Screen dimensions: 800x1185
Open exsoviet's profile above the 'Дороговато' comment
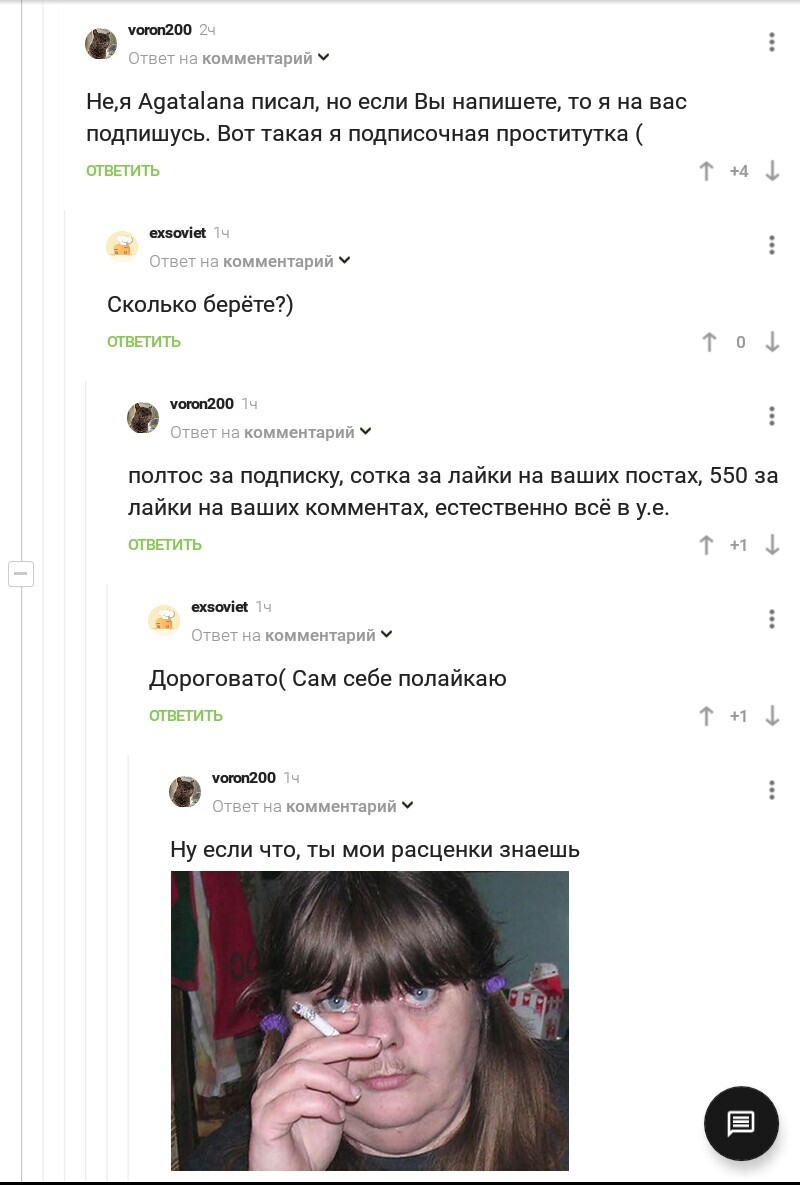[x=219, y=606]
